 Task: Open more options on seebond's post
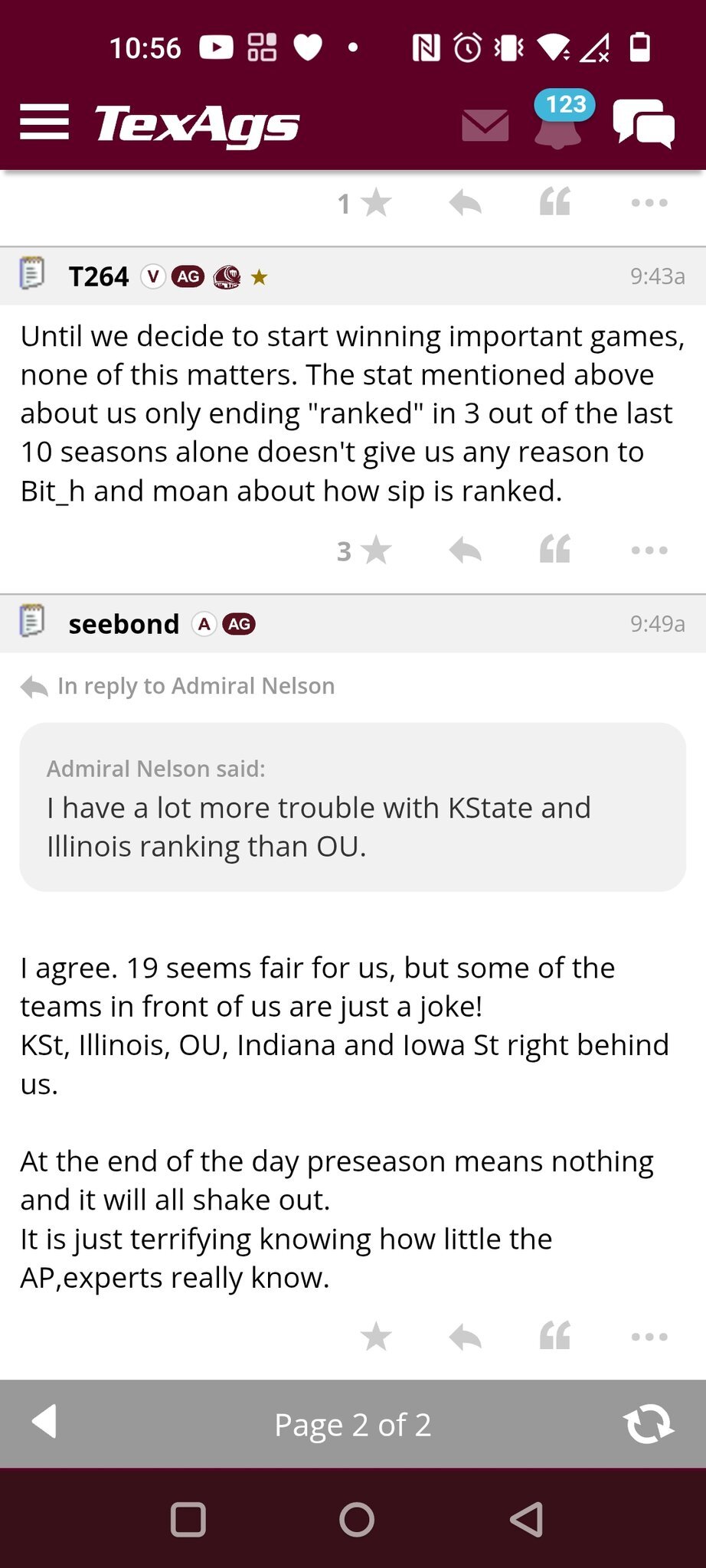[649, 1337]
